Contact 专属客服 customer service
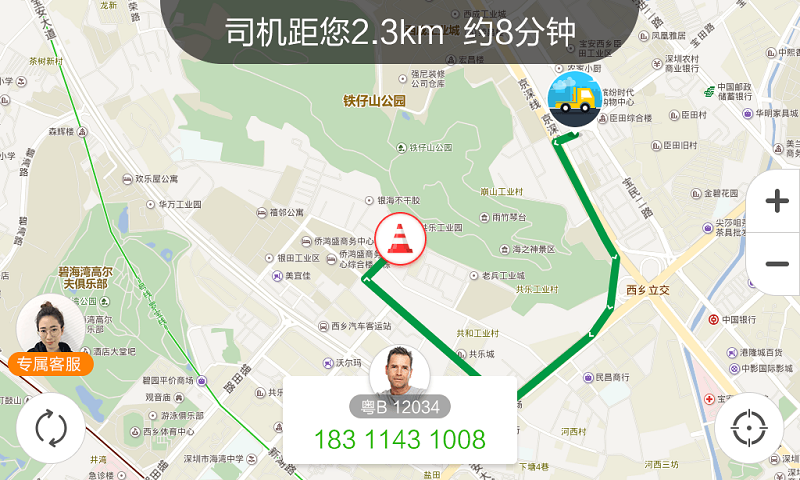The image size is (800, 480). 50,337
